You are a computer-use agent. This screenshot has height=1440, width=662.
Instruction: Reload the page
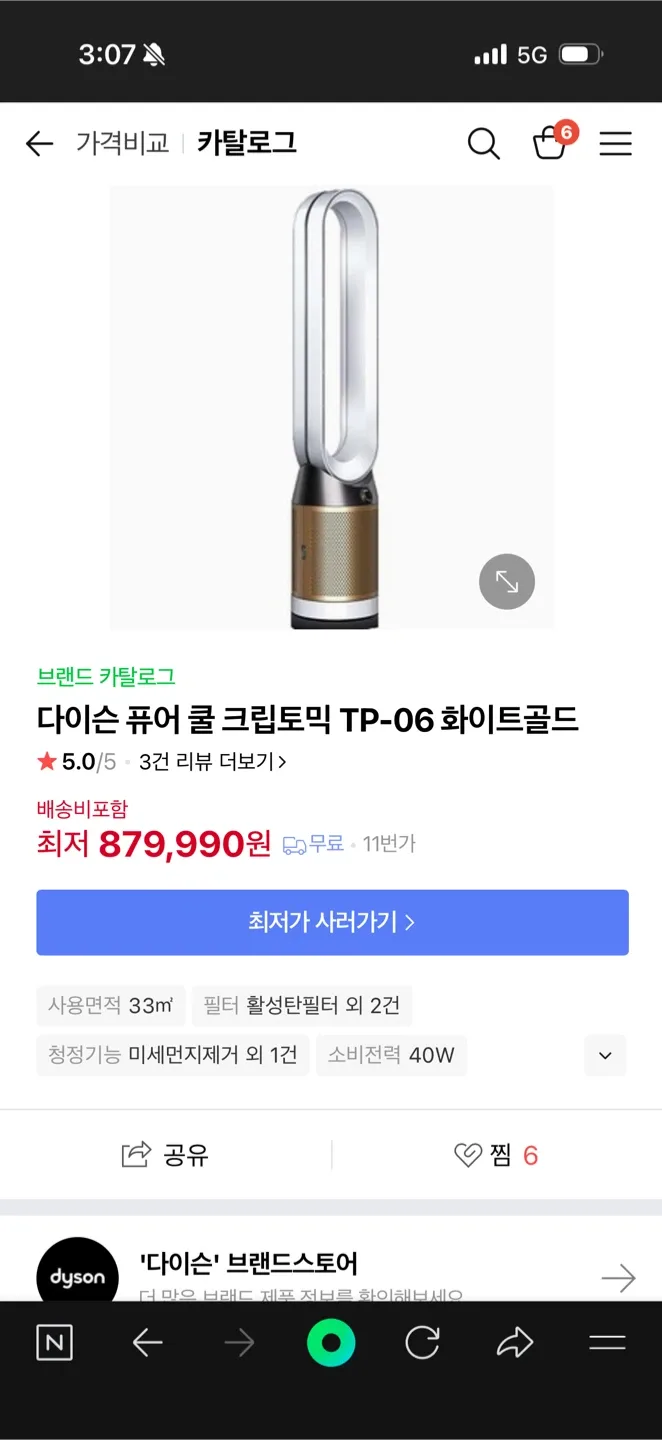coord(422,1343)
